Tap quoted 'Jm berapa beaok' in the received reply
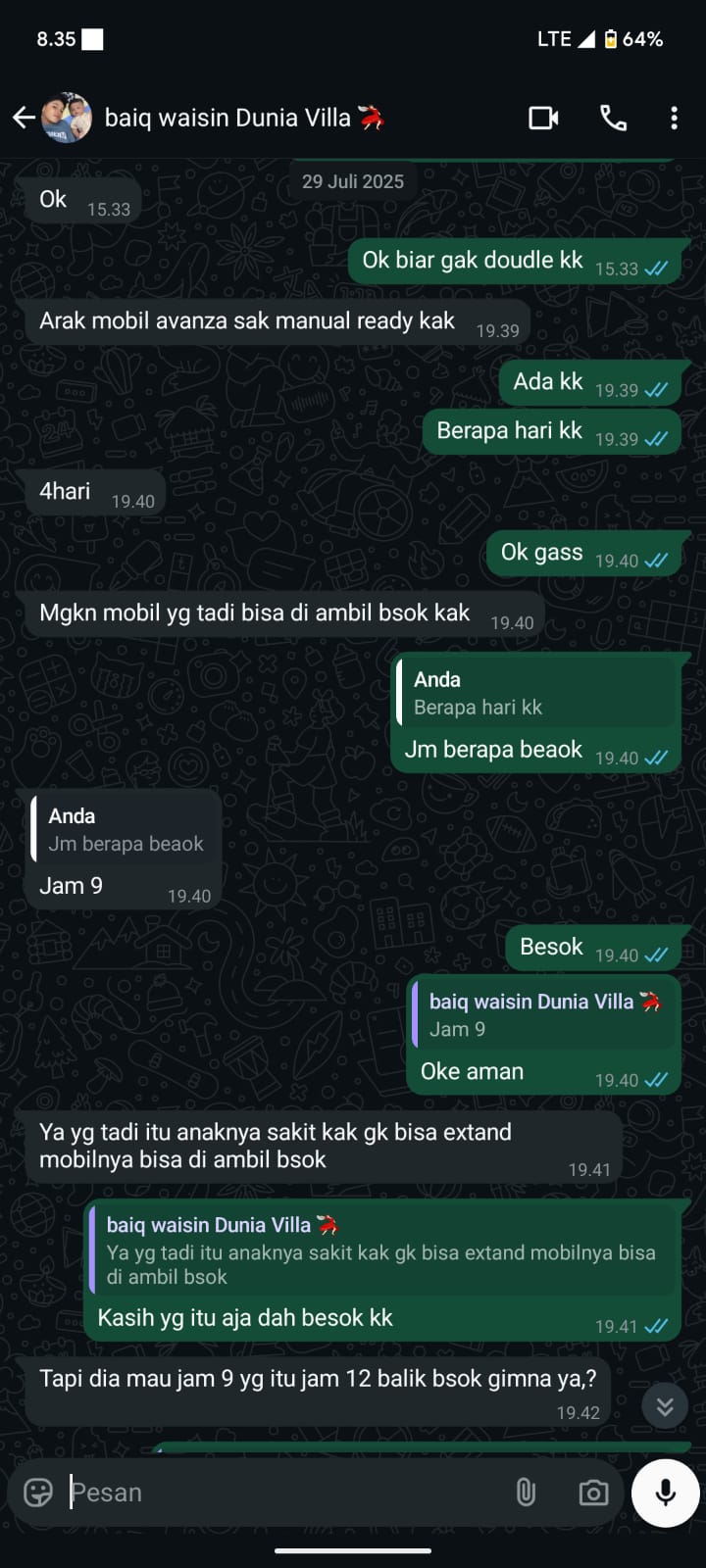 [126, 830]
